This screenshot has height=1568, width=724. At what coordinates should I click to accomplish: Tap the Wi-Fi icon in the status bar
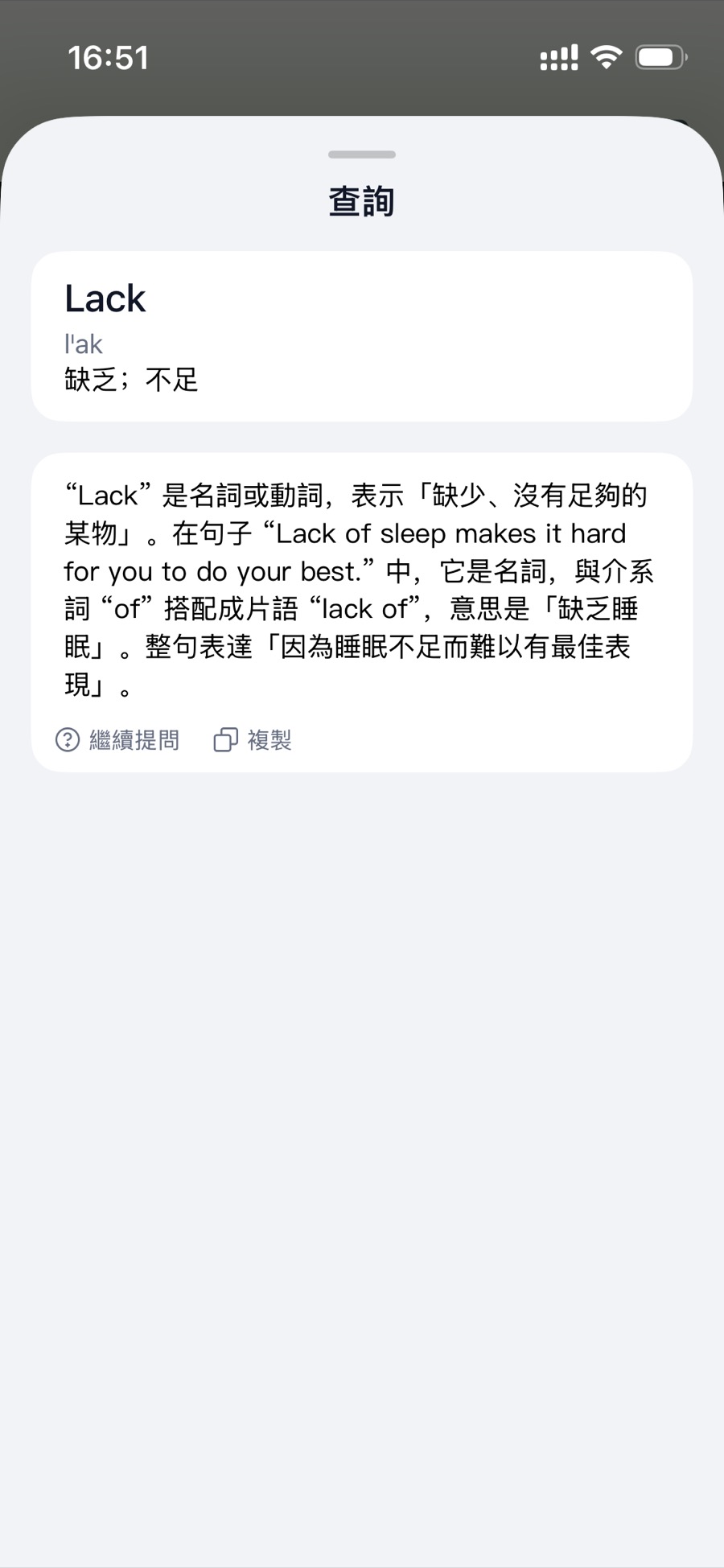pos(606,56)
